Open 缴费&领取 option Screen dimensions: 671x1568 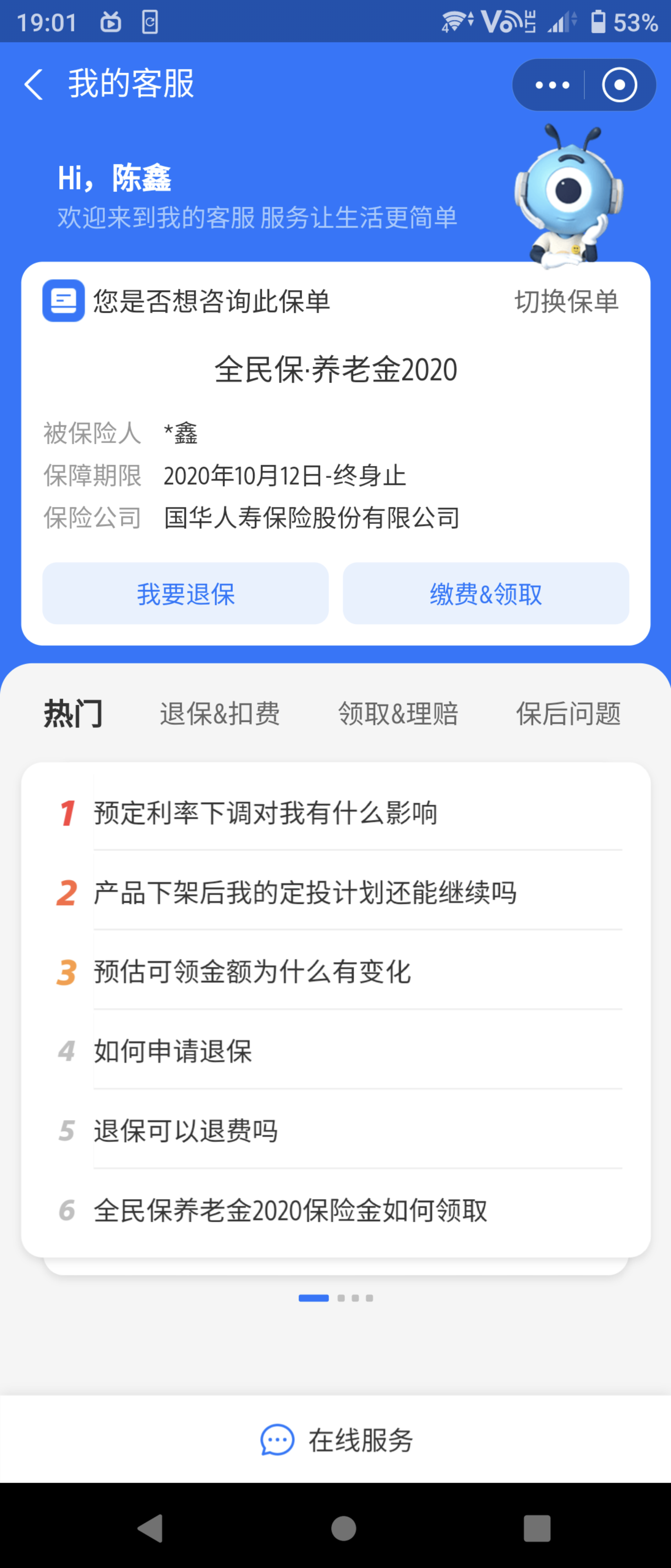click(485, 593)
